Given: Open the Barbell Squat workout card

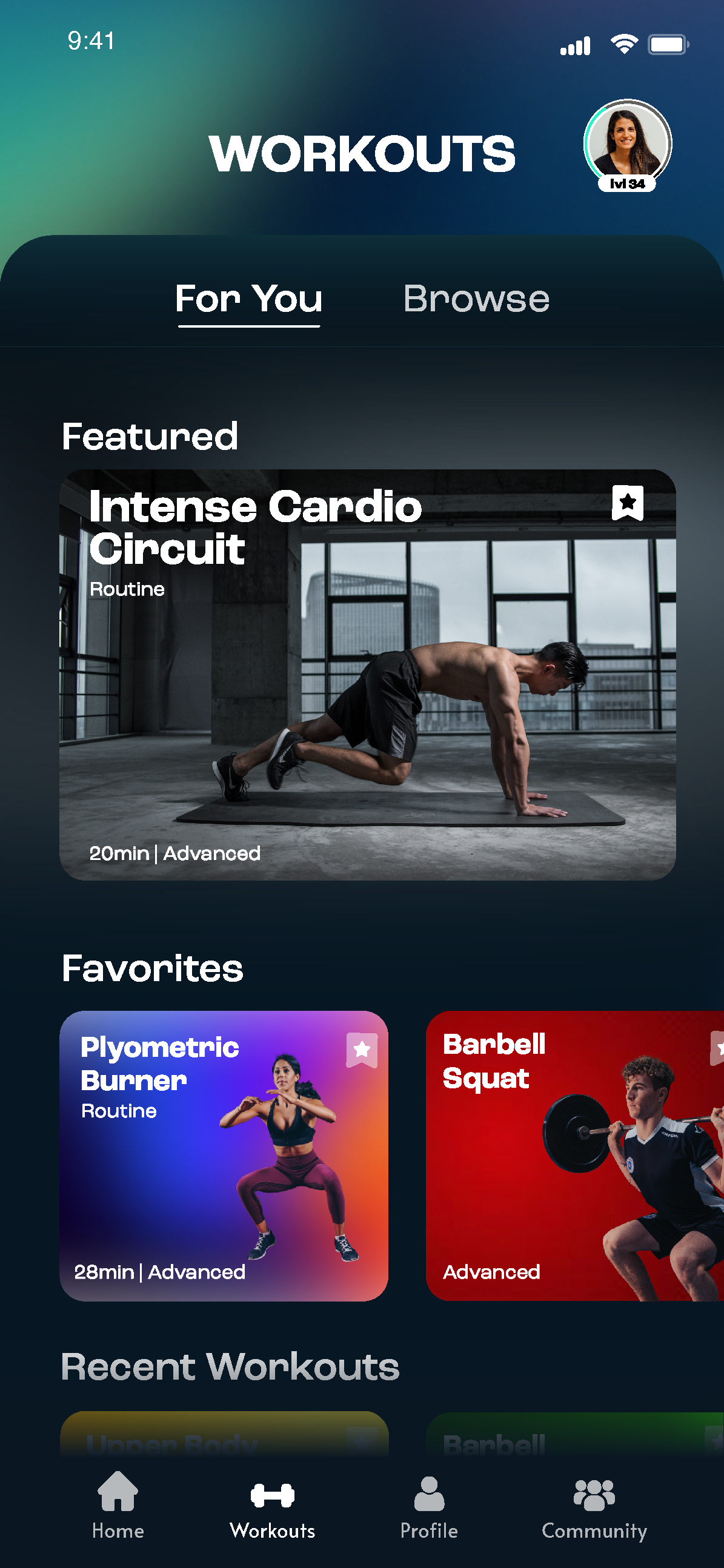Looking at the screenshot, I should coord(575,1156).
